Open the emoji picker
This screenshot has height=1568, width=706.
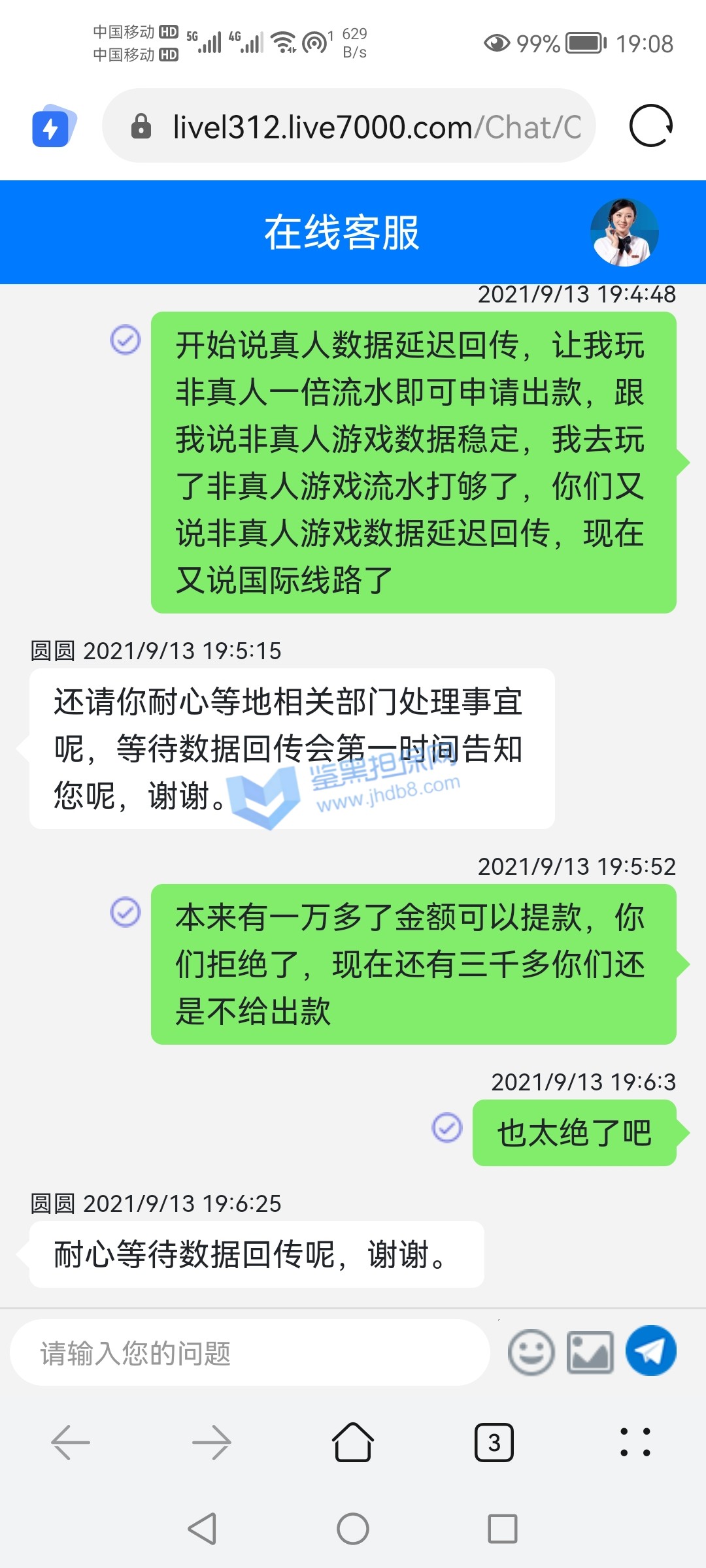tap(531, 1352)
